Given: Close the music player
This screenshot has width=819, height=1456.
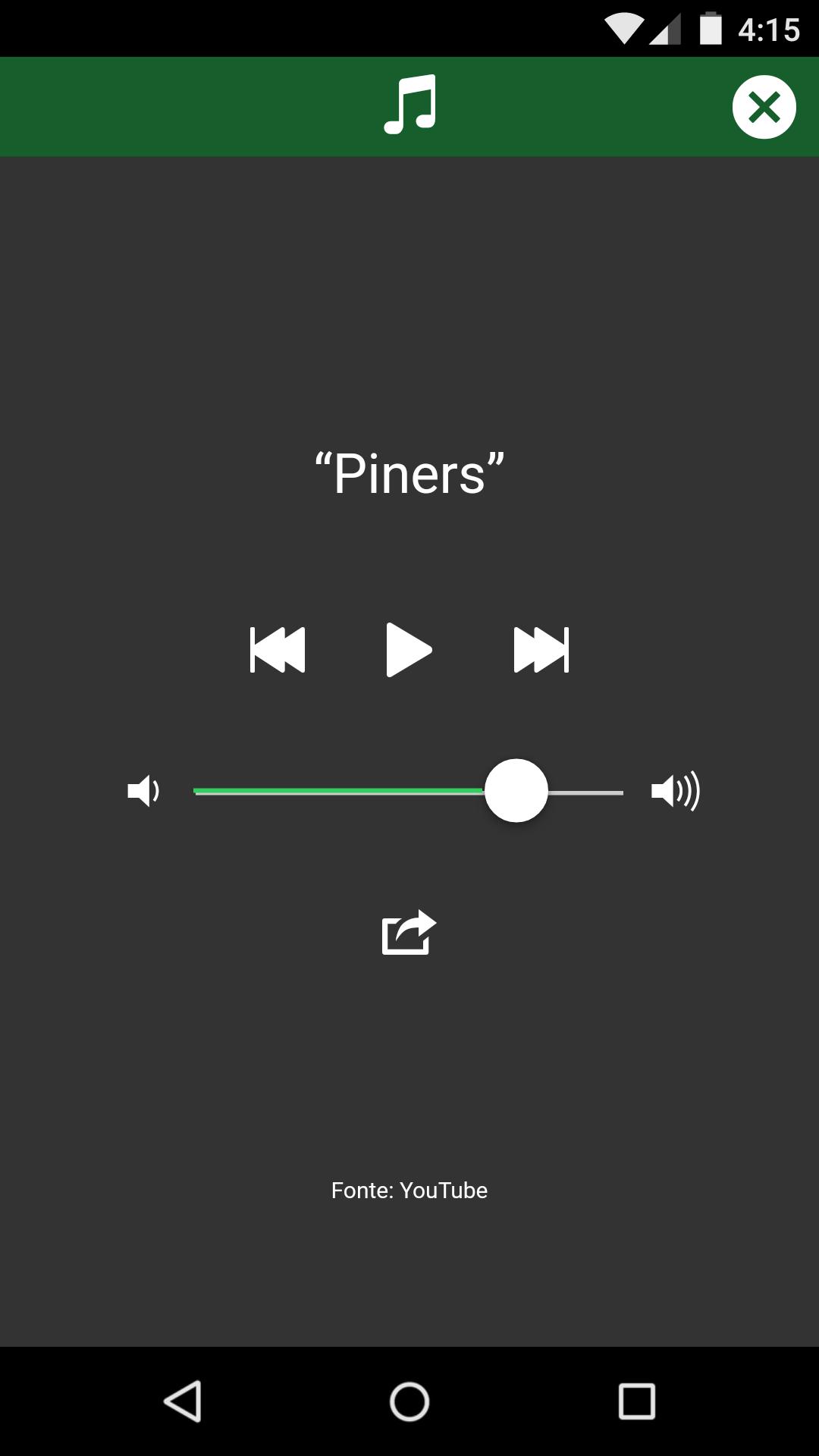Looking at the screenshot, I should (764, 107).
